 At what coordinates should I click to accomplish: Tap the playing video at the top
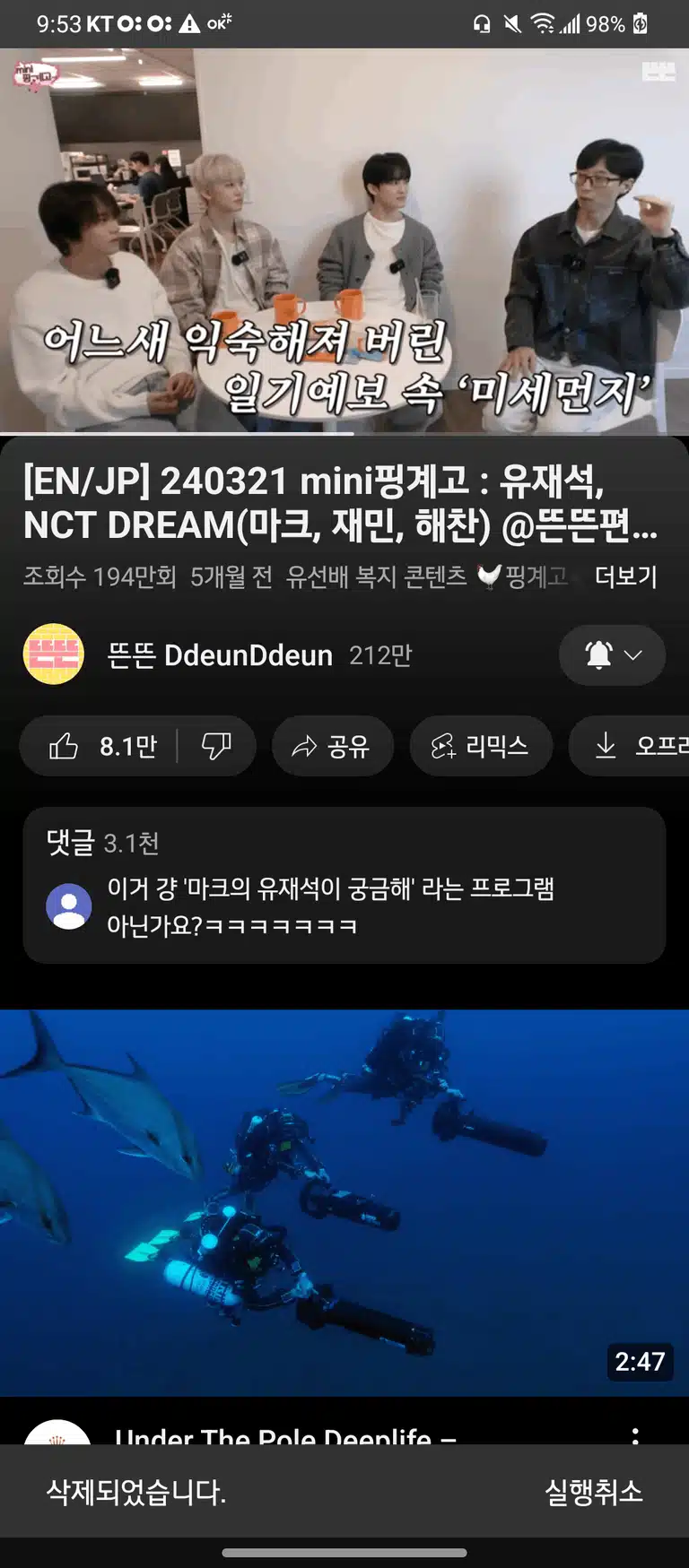(344, 241)
